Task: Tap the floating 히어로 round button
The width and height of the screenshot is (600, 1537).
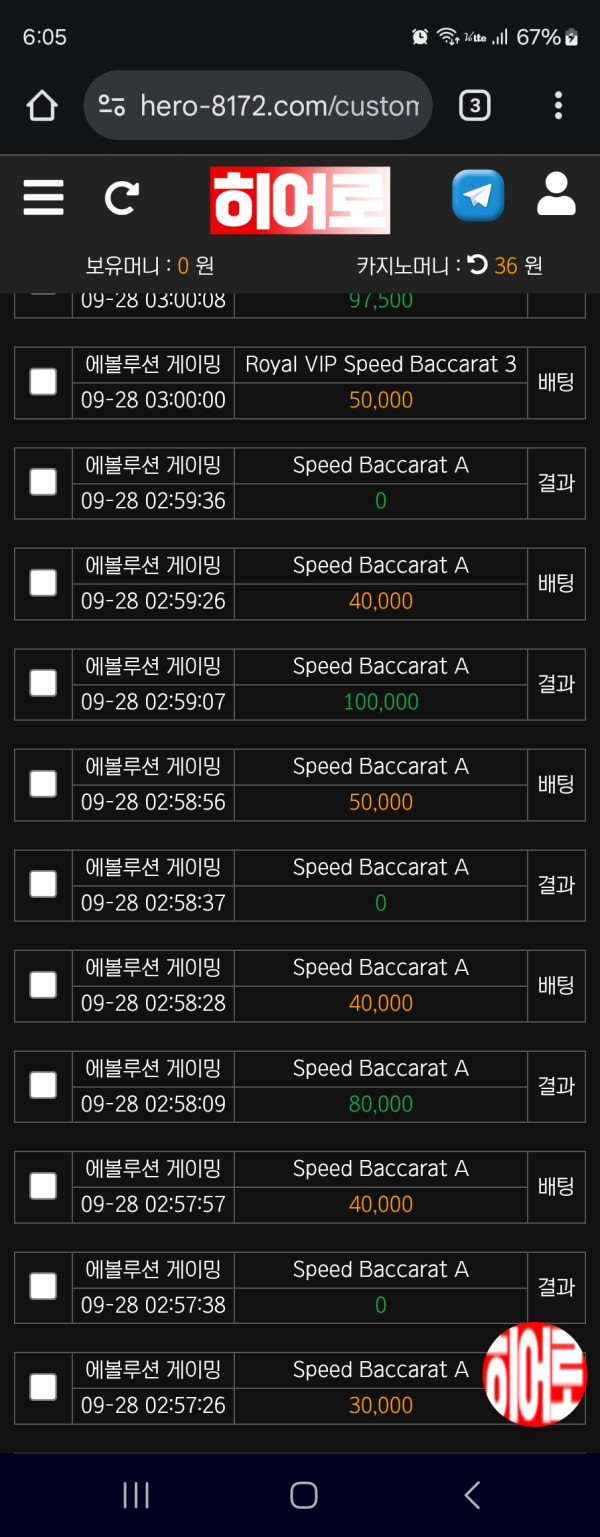Action: click(x=534, y=1374)
